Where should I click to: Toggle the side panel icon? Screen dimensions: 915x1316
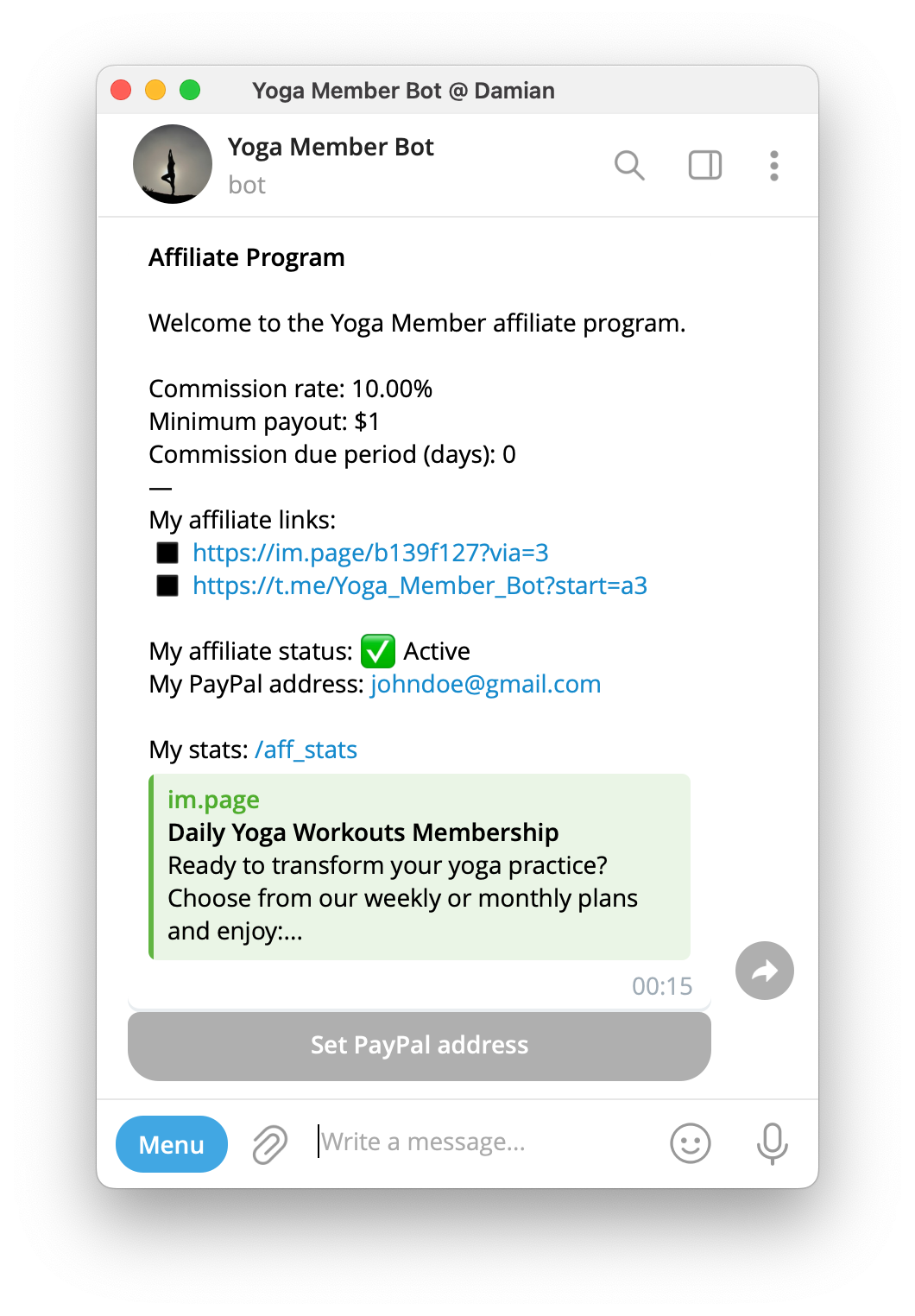click(704, 165)
